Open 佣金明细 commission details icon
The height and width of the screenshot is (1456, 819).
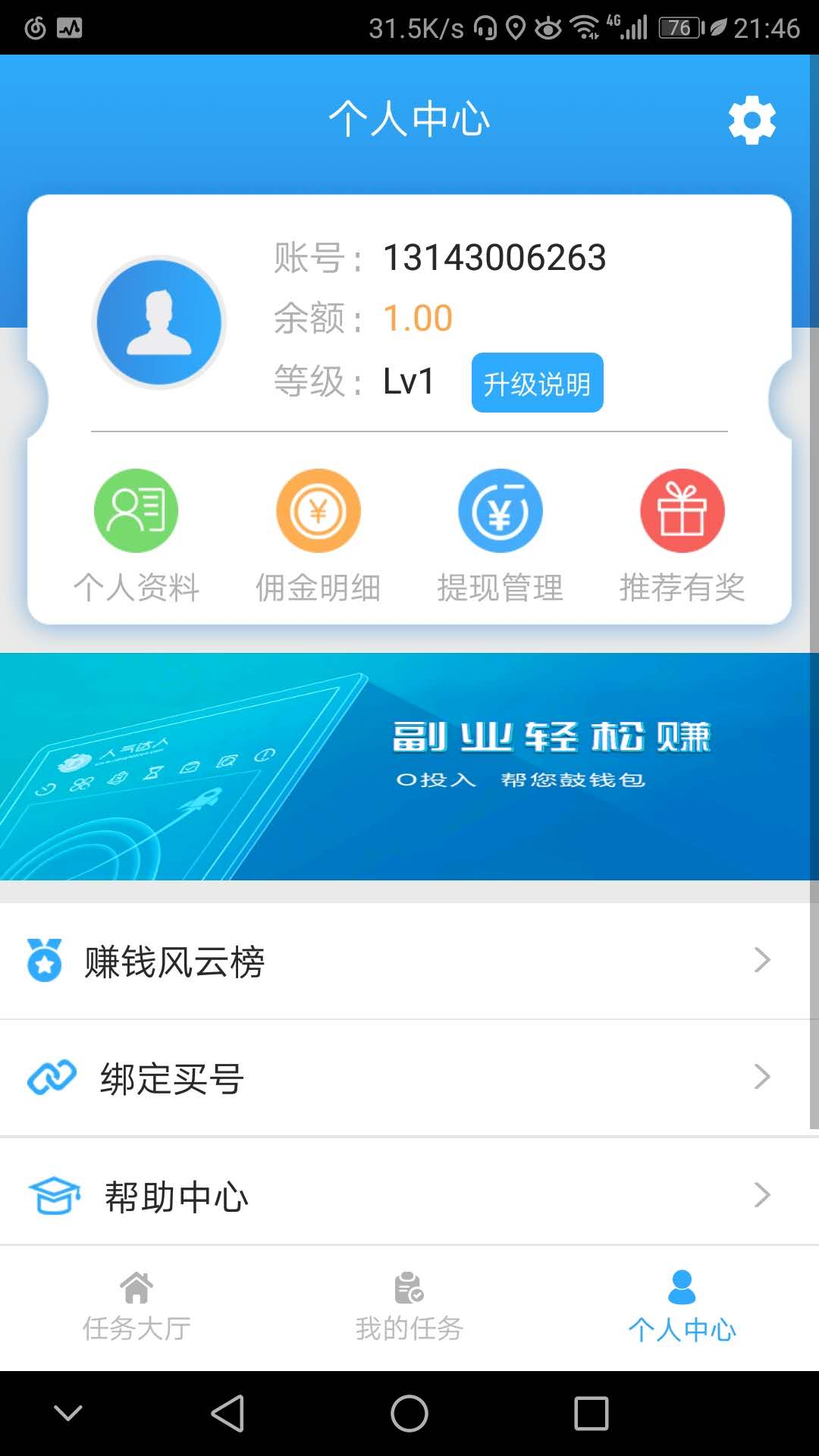point(318,510)
